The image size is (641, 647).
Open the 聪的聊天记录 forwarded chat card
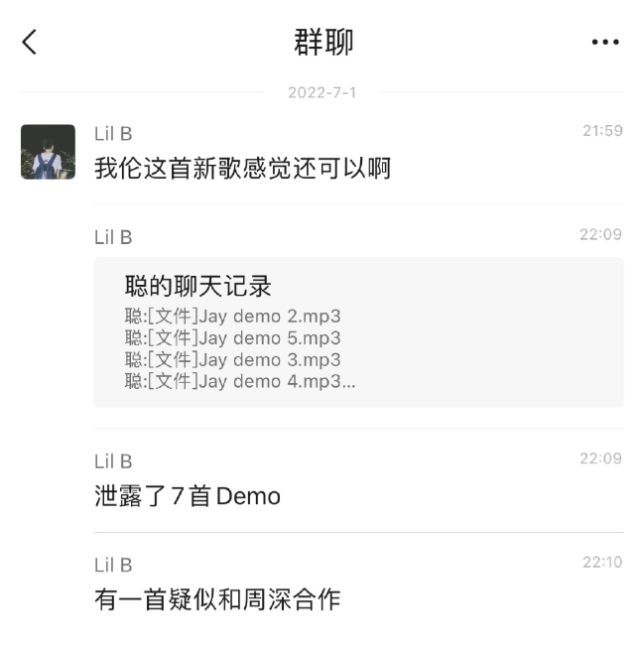tap(358, 332)
